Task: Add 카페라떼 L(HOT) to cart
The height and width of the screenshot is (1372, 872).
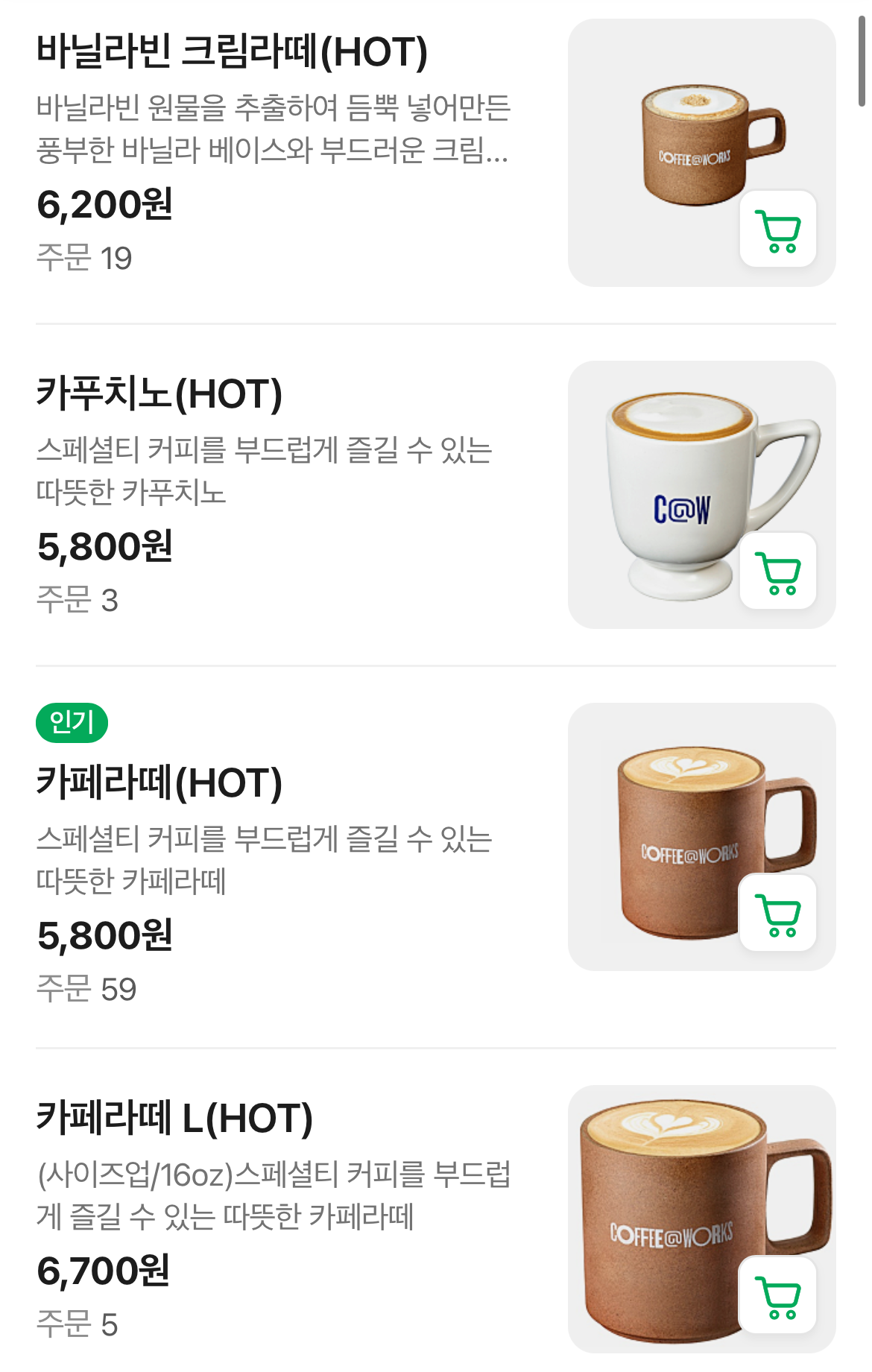Action: 777,1295
